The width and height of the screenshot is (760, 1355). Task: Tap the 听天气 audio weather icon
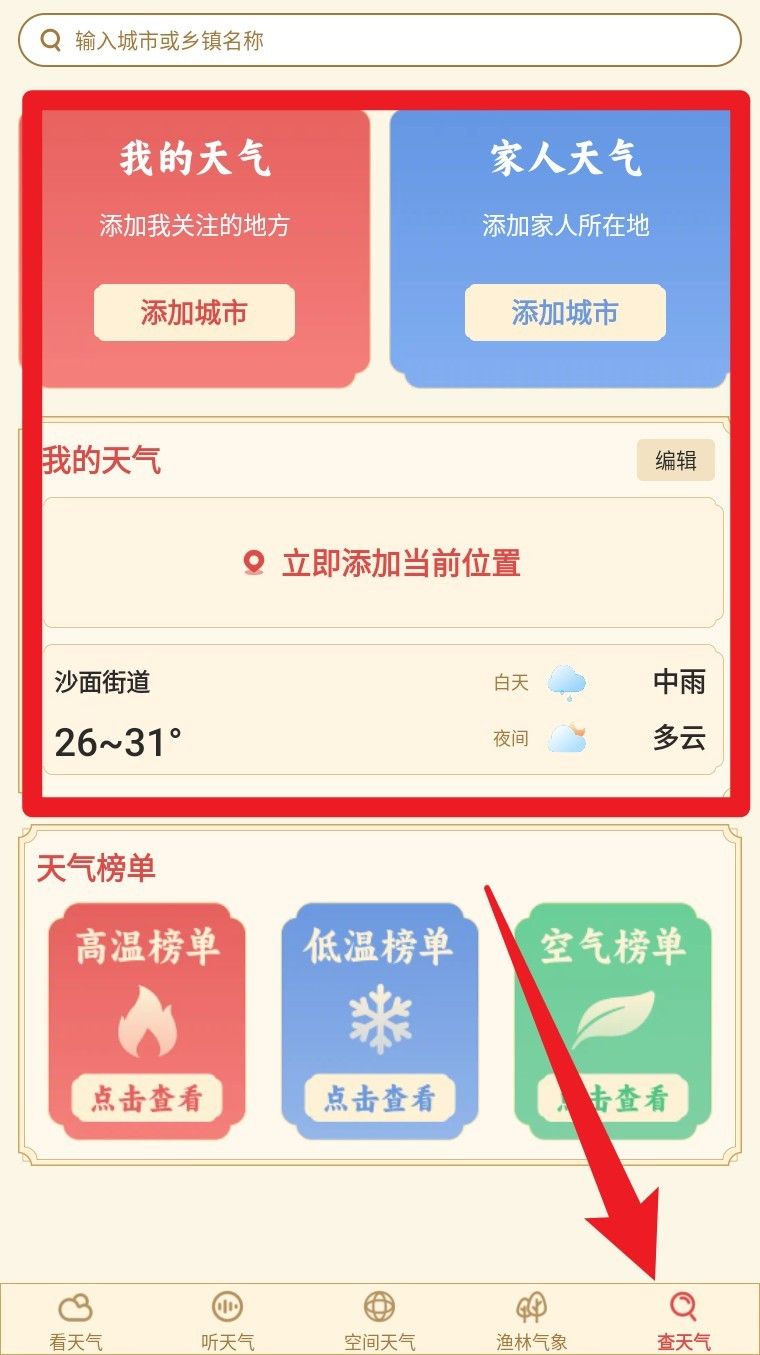(x=228, y=1306)
